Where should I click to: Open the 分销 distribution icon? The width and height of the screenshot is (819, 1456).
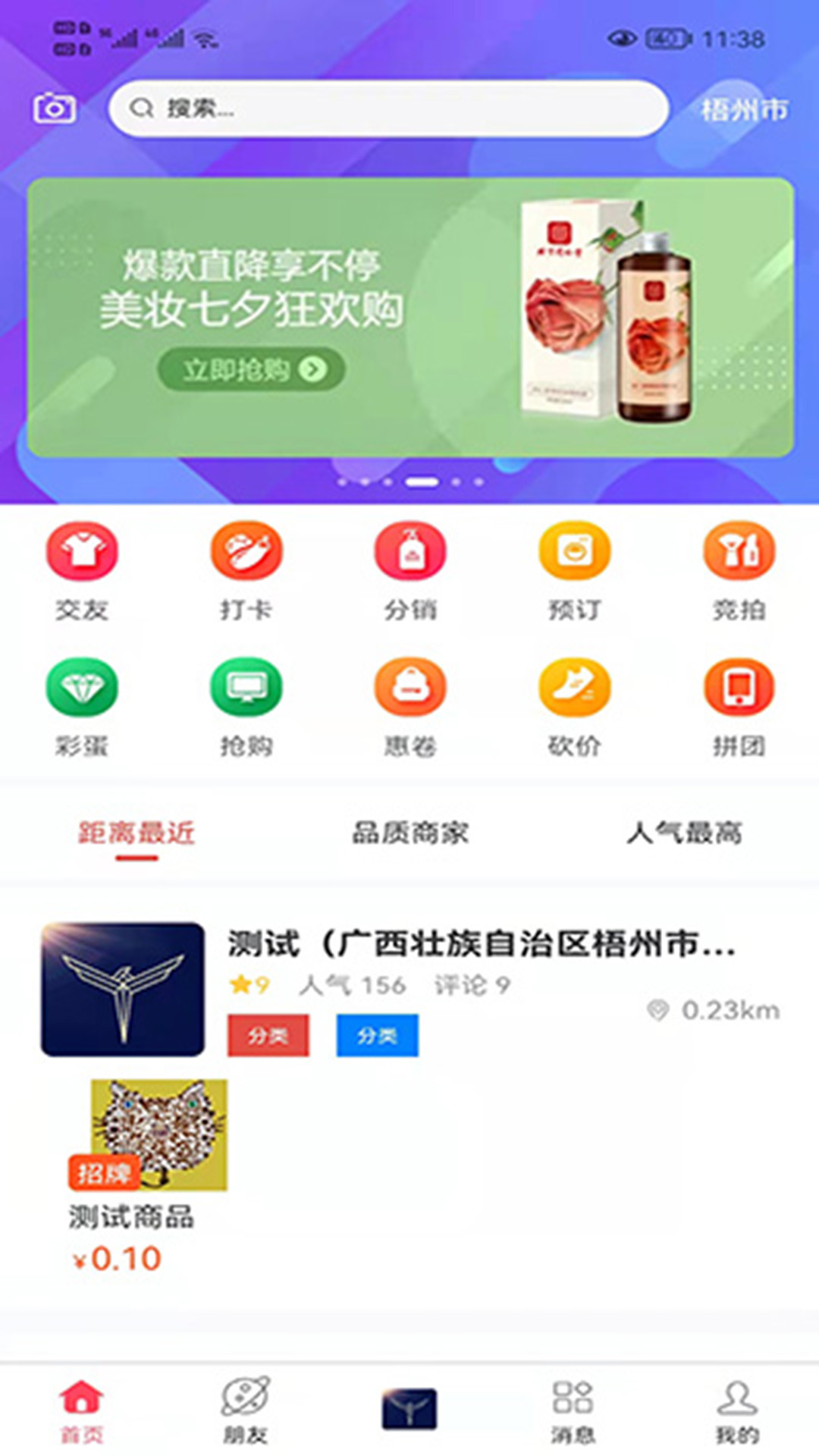pos(409,554)
